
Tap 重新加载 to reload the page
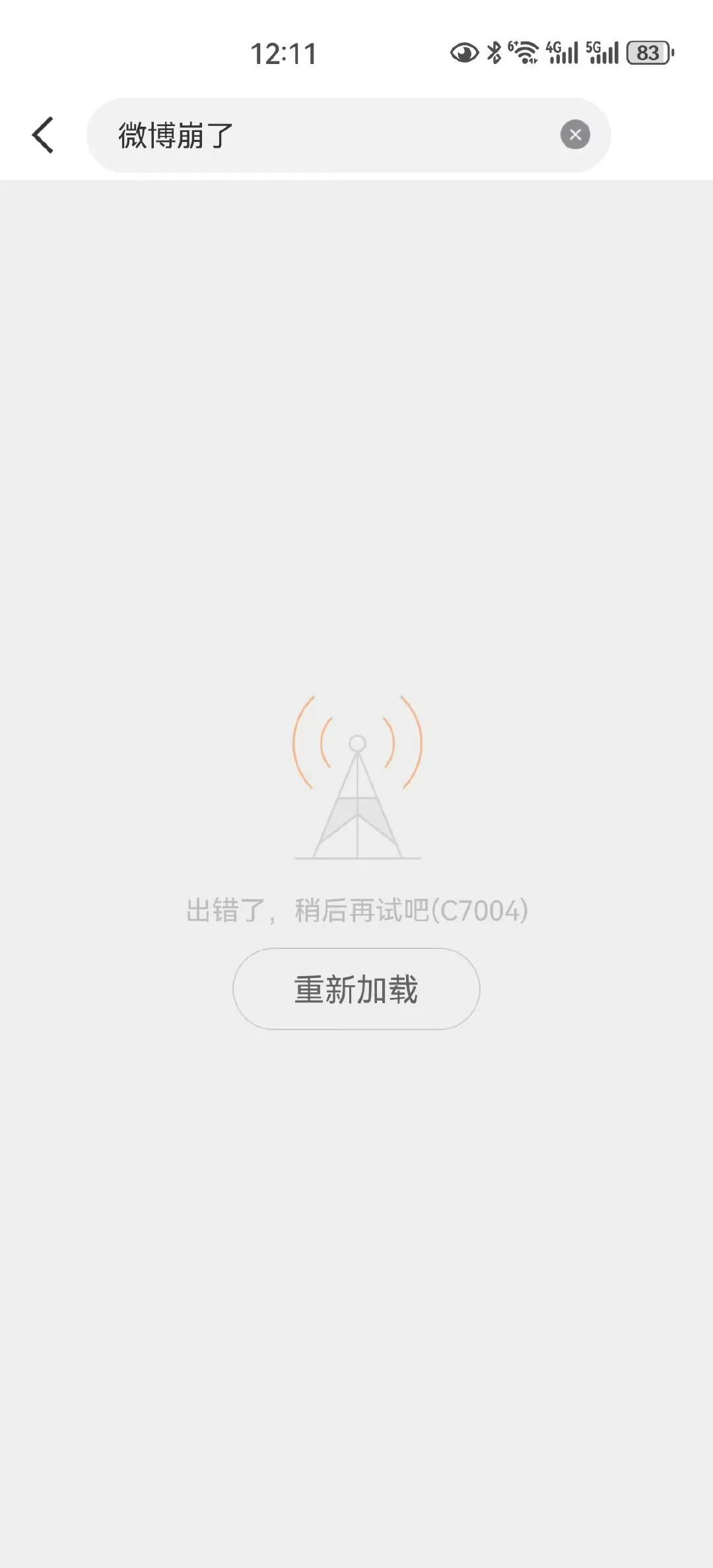355,987
